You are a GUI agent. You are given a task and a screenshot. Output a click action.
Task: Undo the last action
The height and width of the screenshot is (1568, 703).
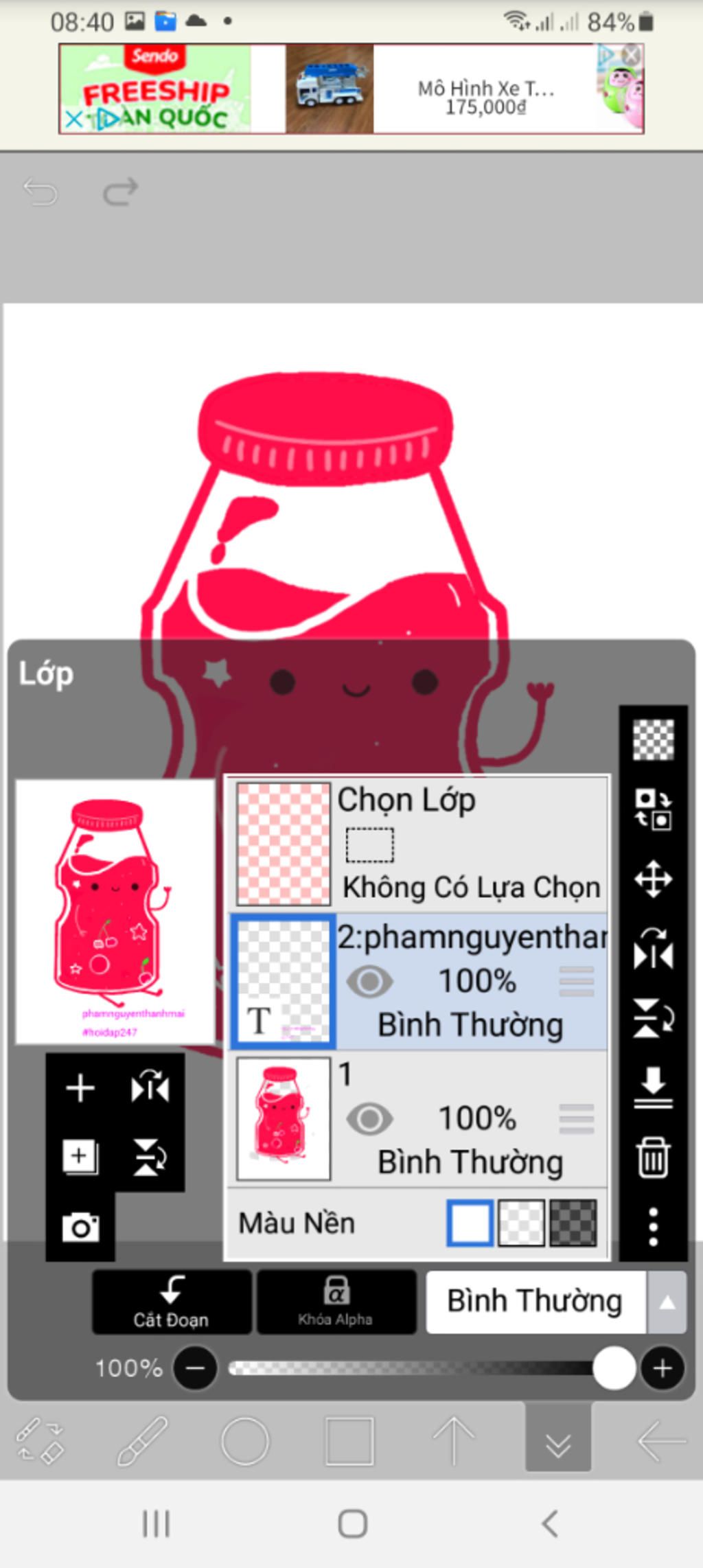(41, 192)
